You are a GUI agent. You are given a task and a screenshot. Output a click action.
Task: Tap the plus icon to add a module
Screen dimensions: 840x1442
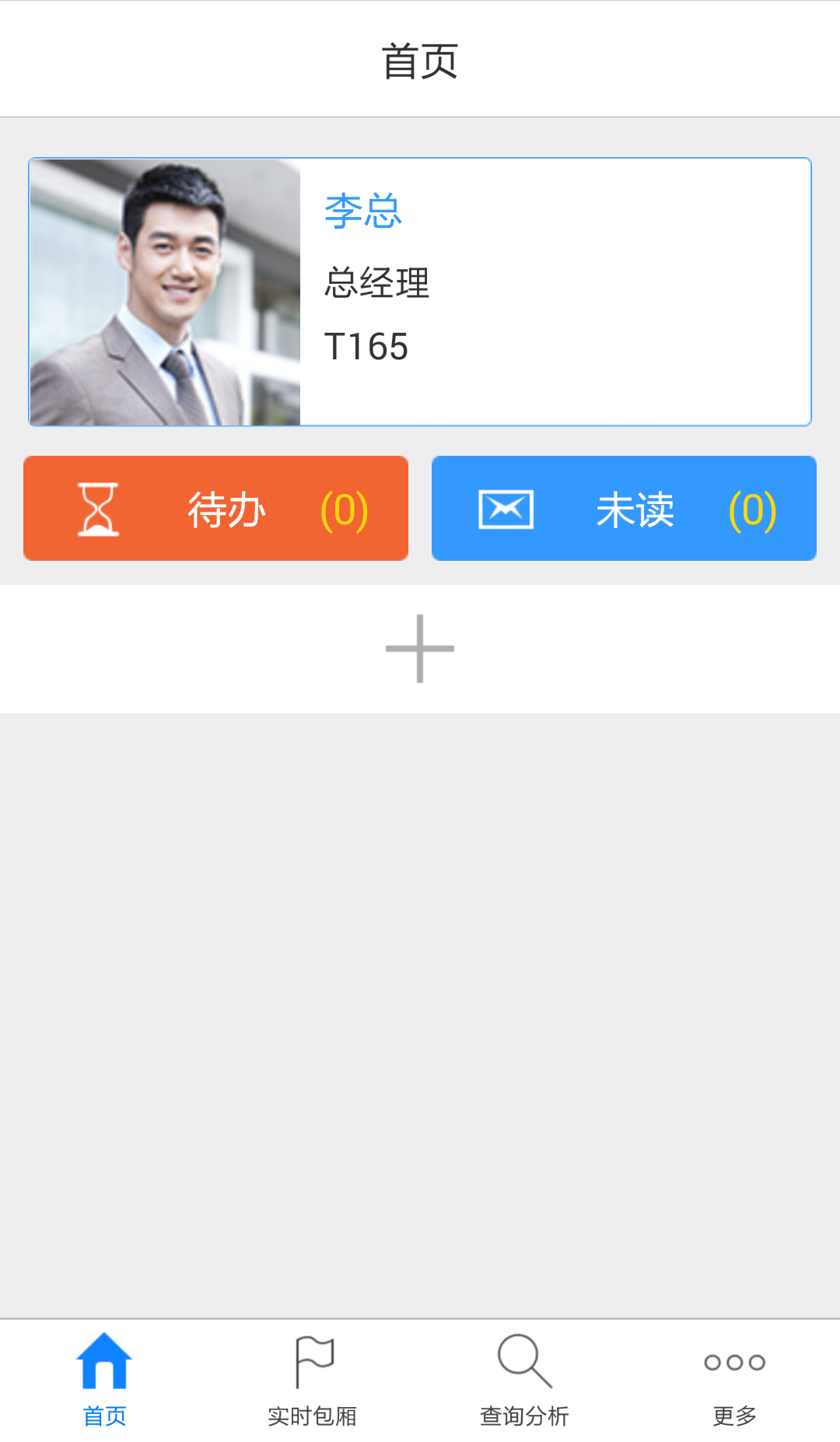pyautogui.click(x=420, y=648)
